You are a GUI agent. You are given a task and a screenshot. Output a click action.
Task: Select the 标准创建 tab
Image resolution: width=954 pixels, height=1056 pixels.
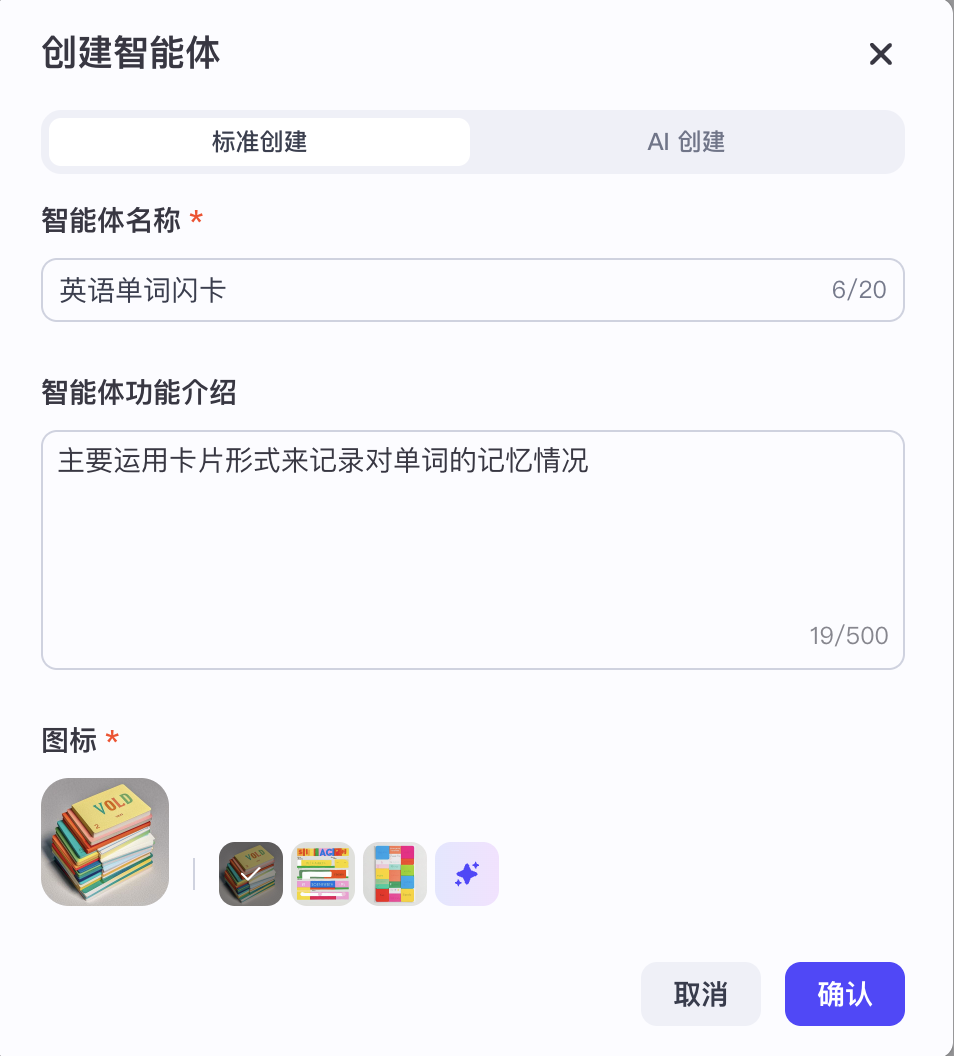259,142
